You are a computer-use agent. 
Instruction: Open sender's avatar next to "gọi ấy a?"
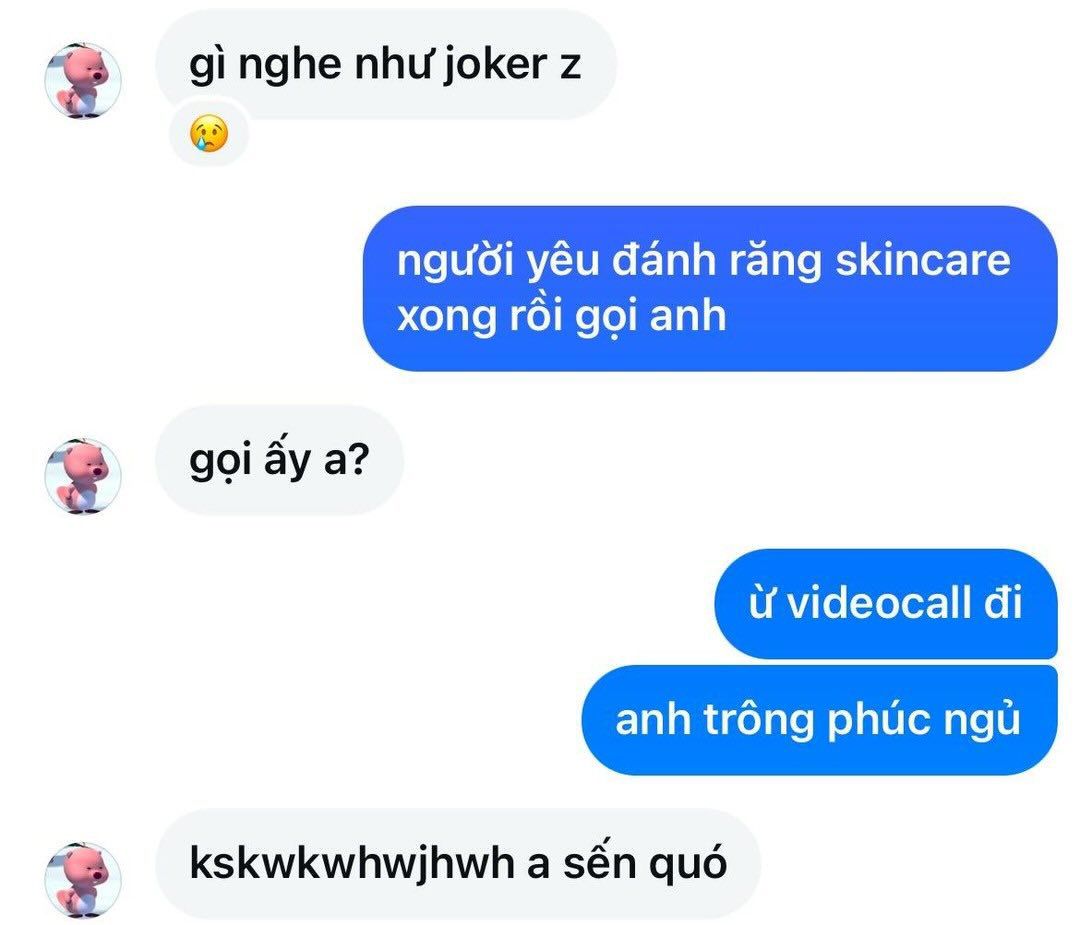click(84, 475)
